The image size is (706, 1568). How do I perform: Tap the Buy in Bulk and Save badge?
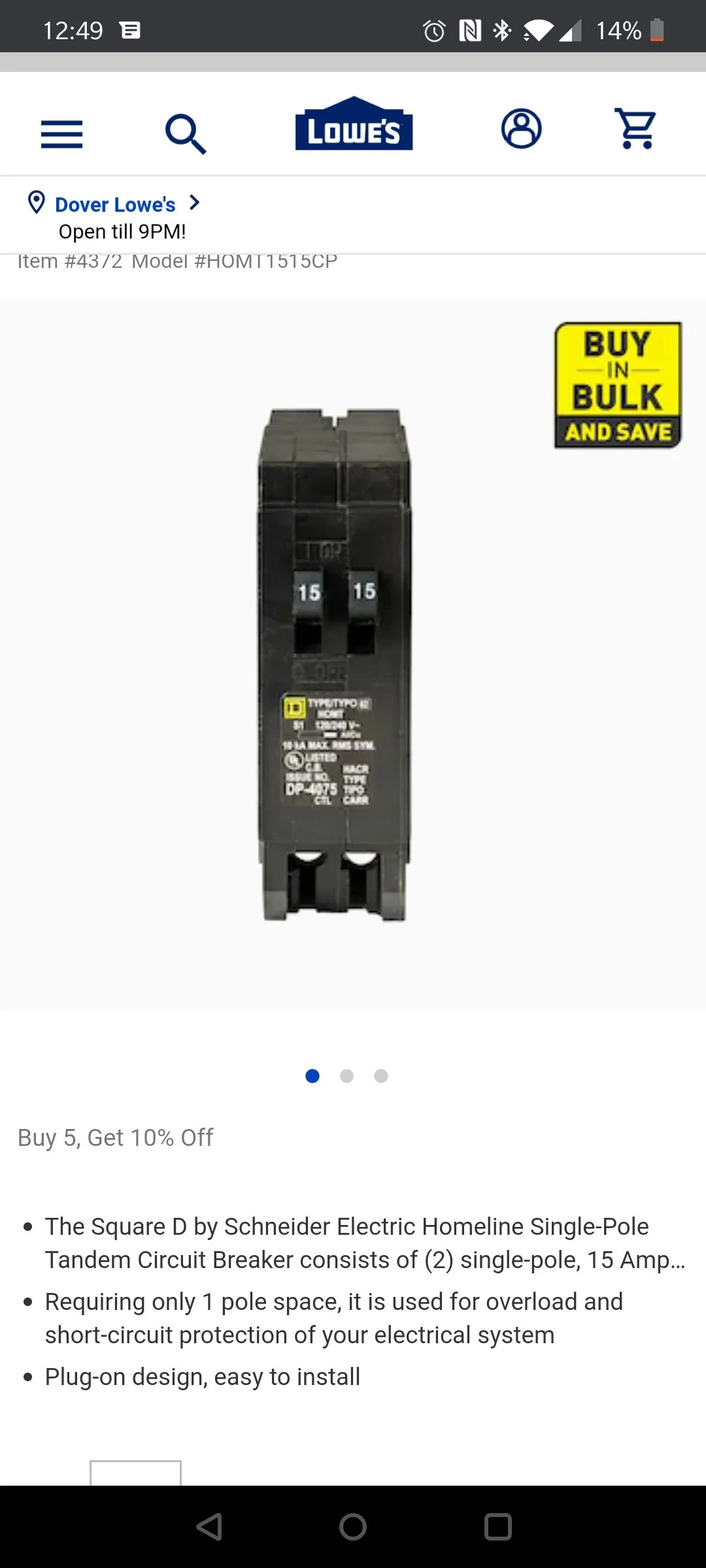pos(618,385)
